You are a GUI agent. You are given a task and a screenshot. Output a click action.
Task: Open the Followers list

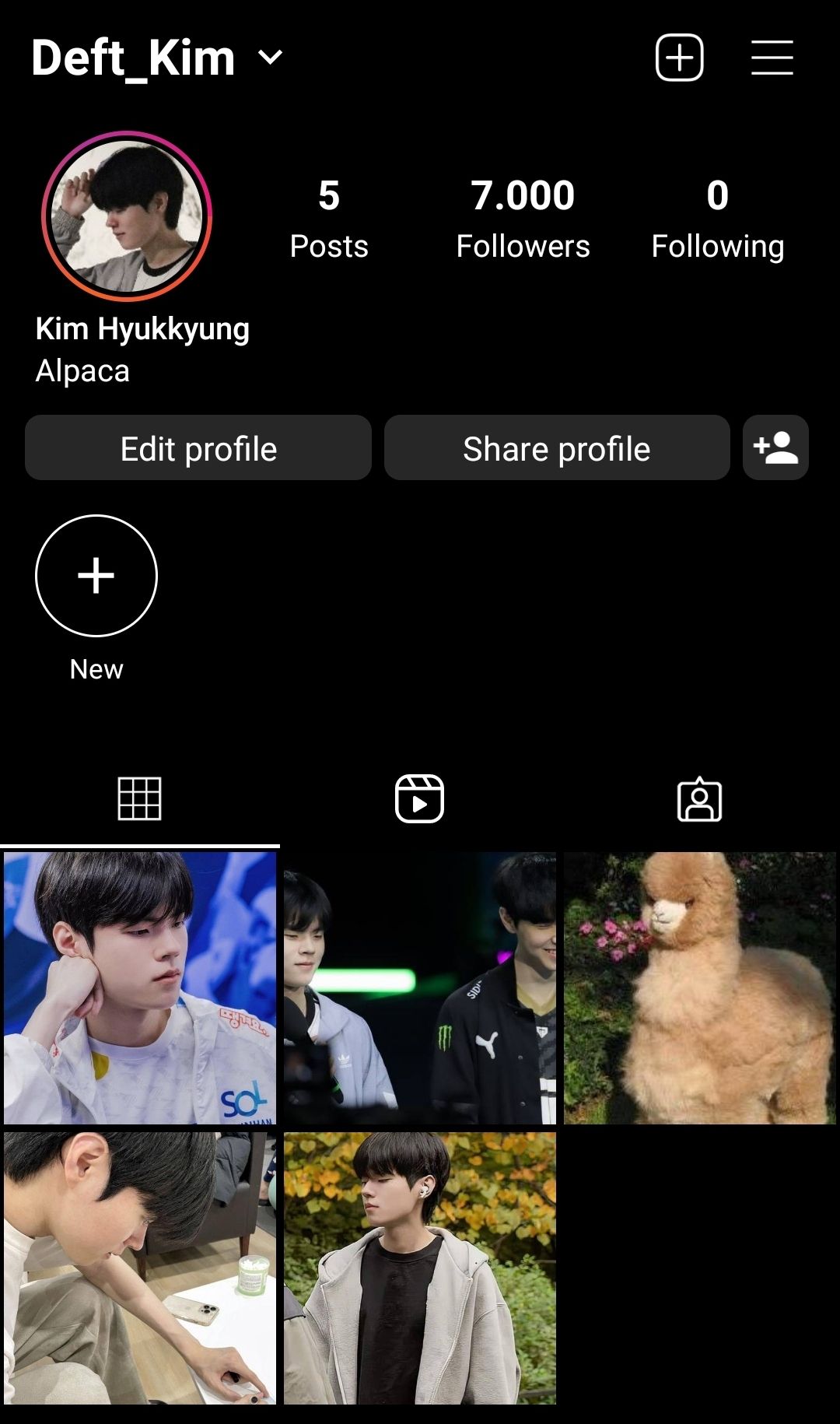523,218
